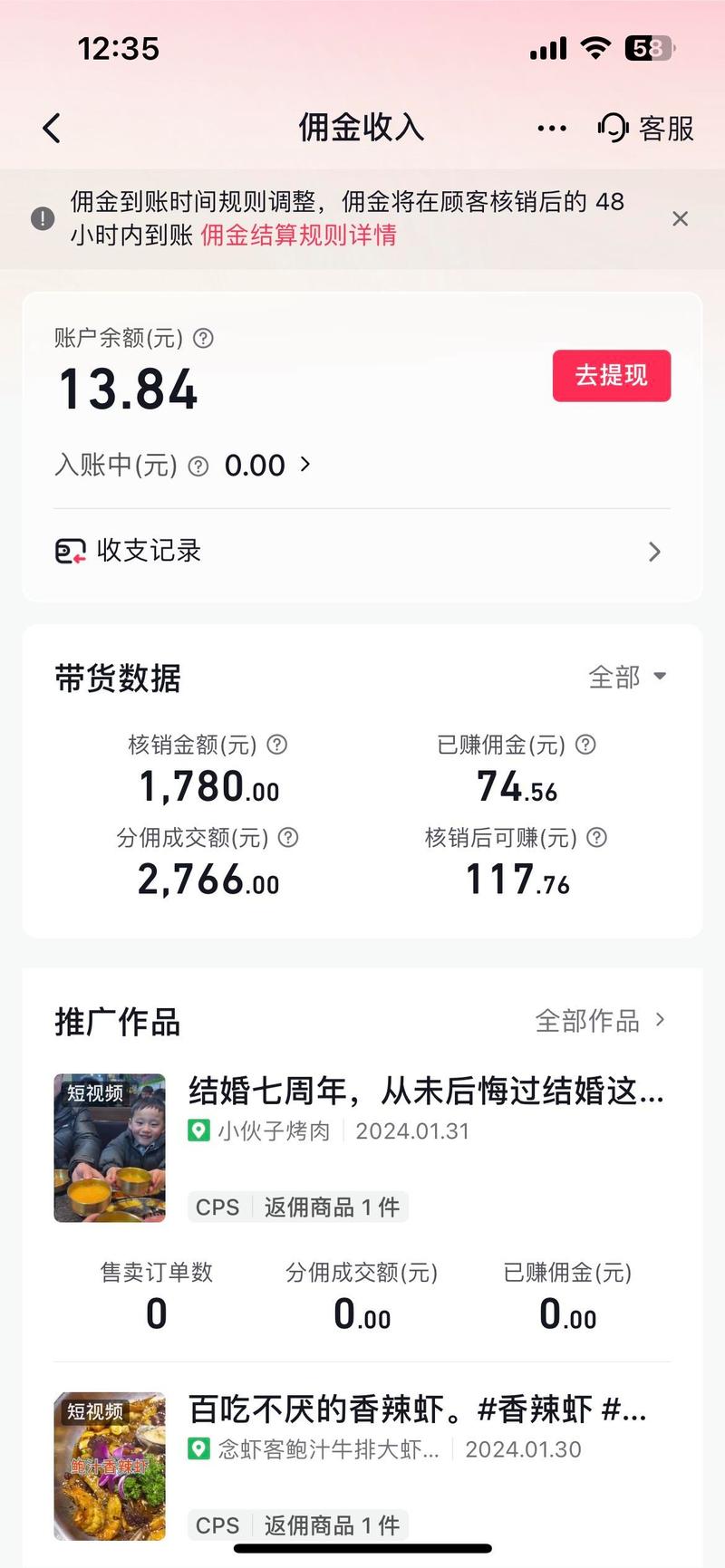Open the 佣金结算规则详情 link
This screenshot has width=725, height=1568.
tap(298, 236)
